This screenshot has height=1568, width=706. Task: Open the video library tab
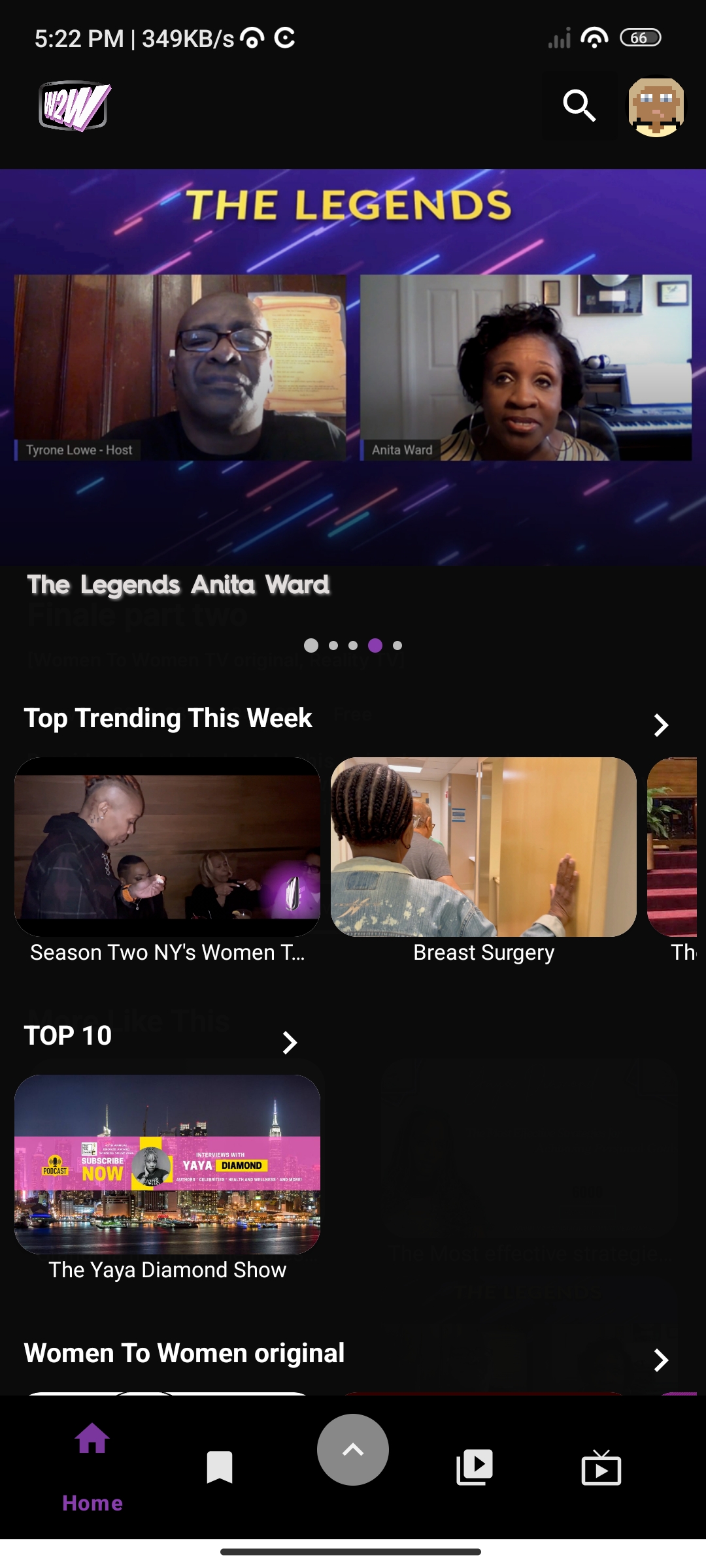(475, 1467)
